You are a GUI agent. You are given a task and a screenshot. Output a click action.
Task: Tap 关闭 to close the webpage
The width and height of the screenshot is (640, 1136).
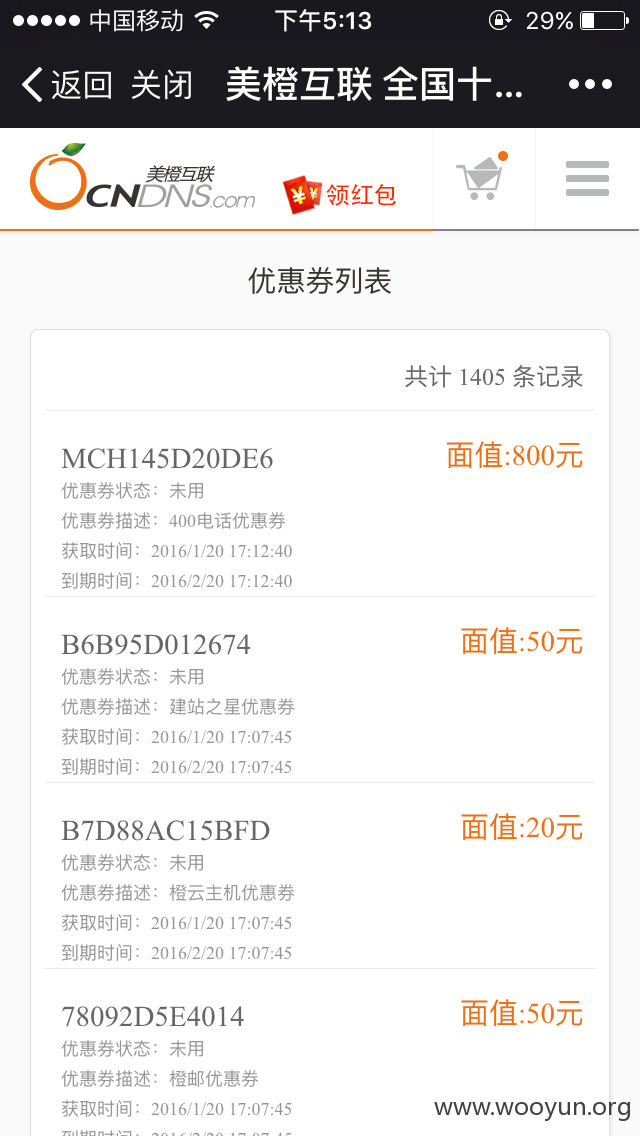click(x=162, y=85)
